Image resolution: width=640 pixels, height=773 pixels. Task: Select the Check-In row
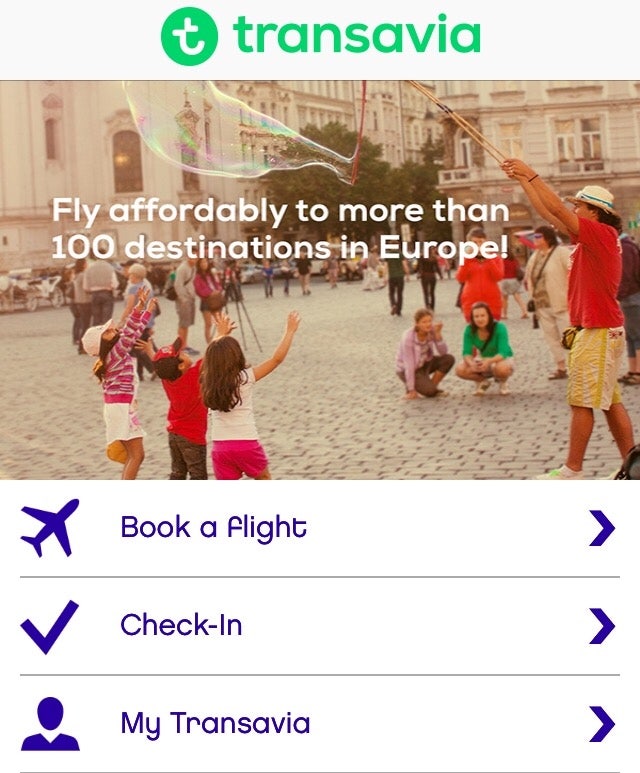[x=182, y=625]
